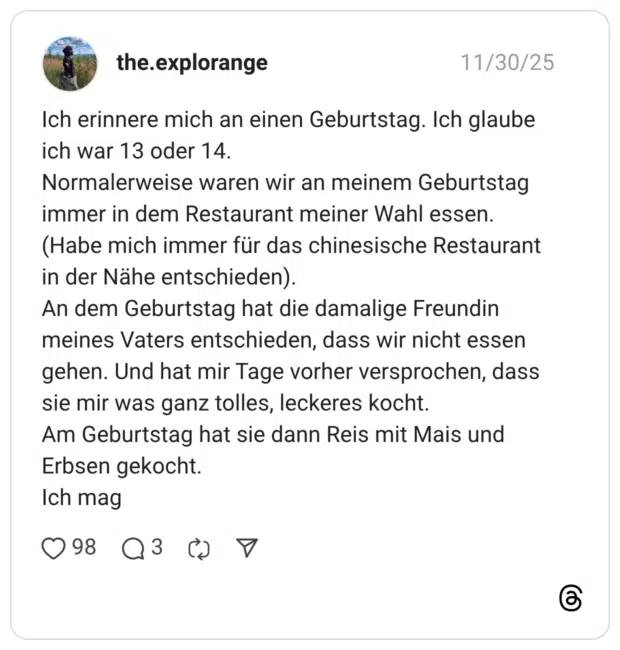
Task: Like the.explorange's post
Action: coord(54,548)
